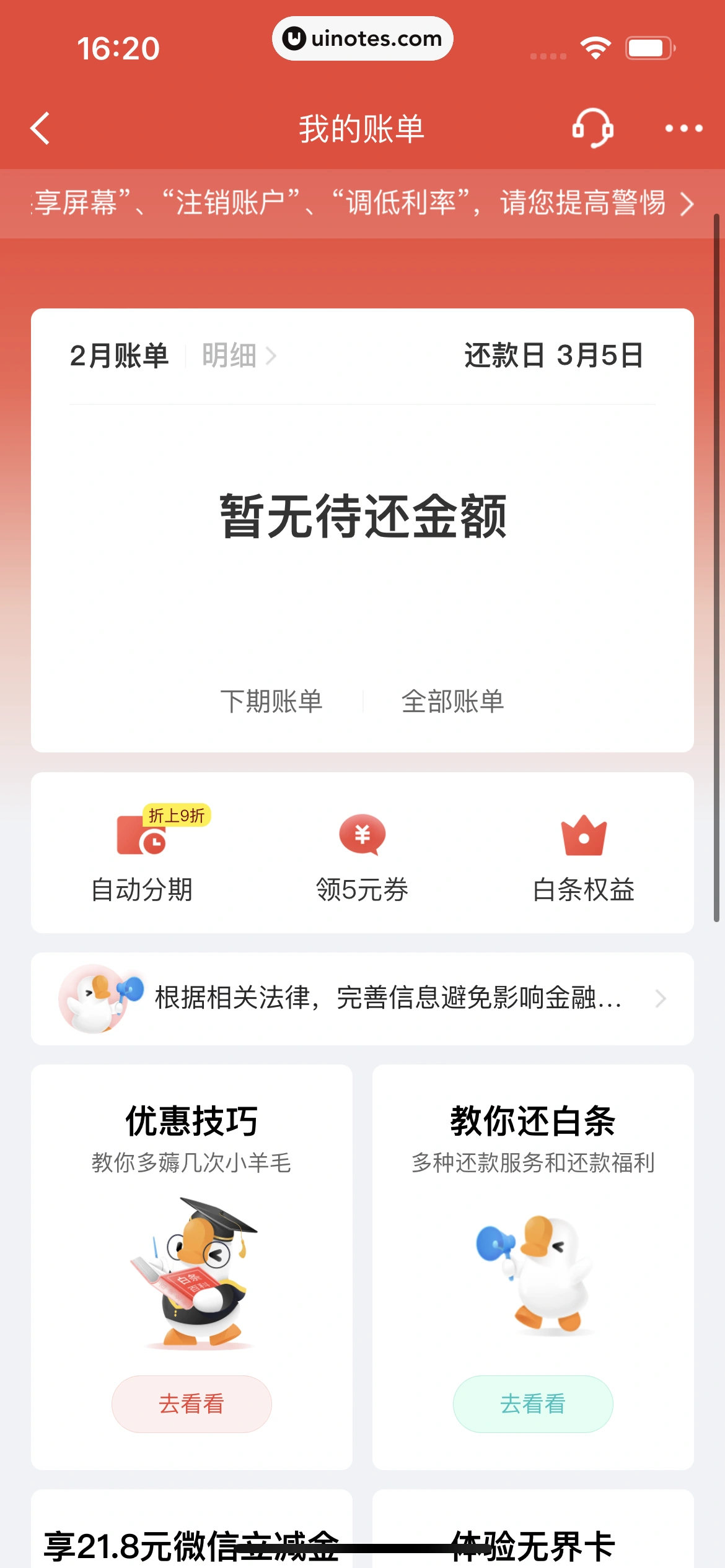Open the three-dot overflow menu
This screenshot has width=725, height=1568.
[683, 129]
